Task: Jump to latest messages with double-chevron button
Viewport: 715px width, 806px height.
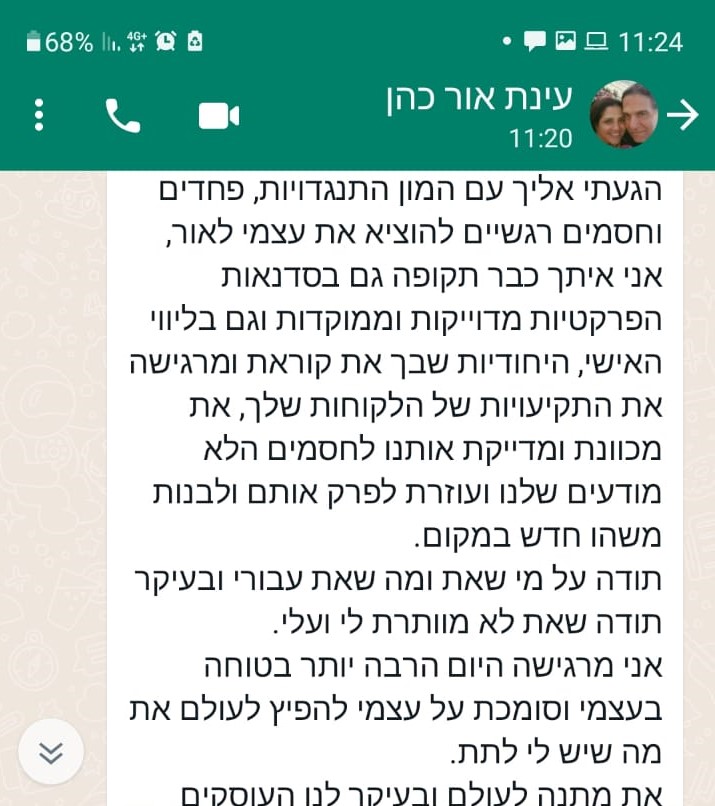Action: (51, 752)
